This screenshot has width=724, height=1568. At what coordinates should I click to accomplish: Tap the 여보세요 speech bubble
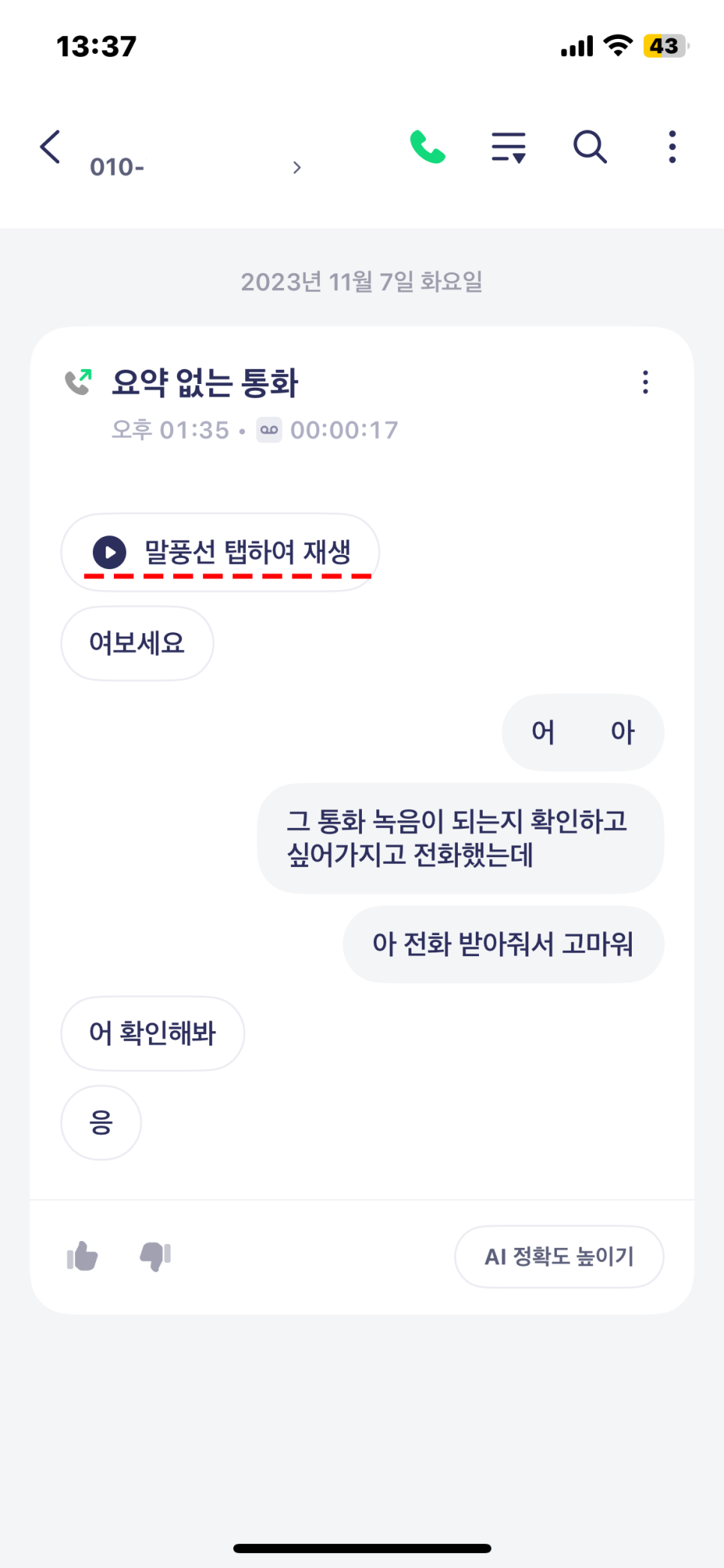[137, 643]
